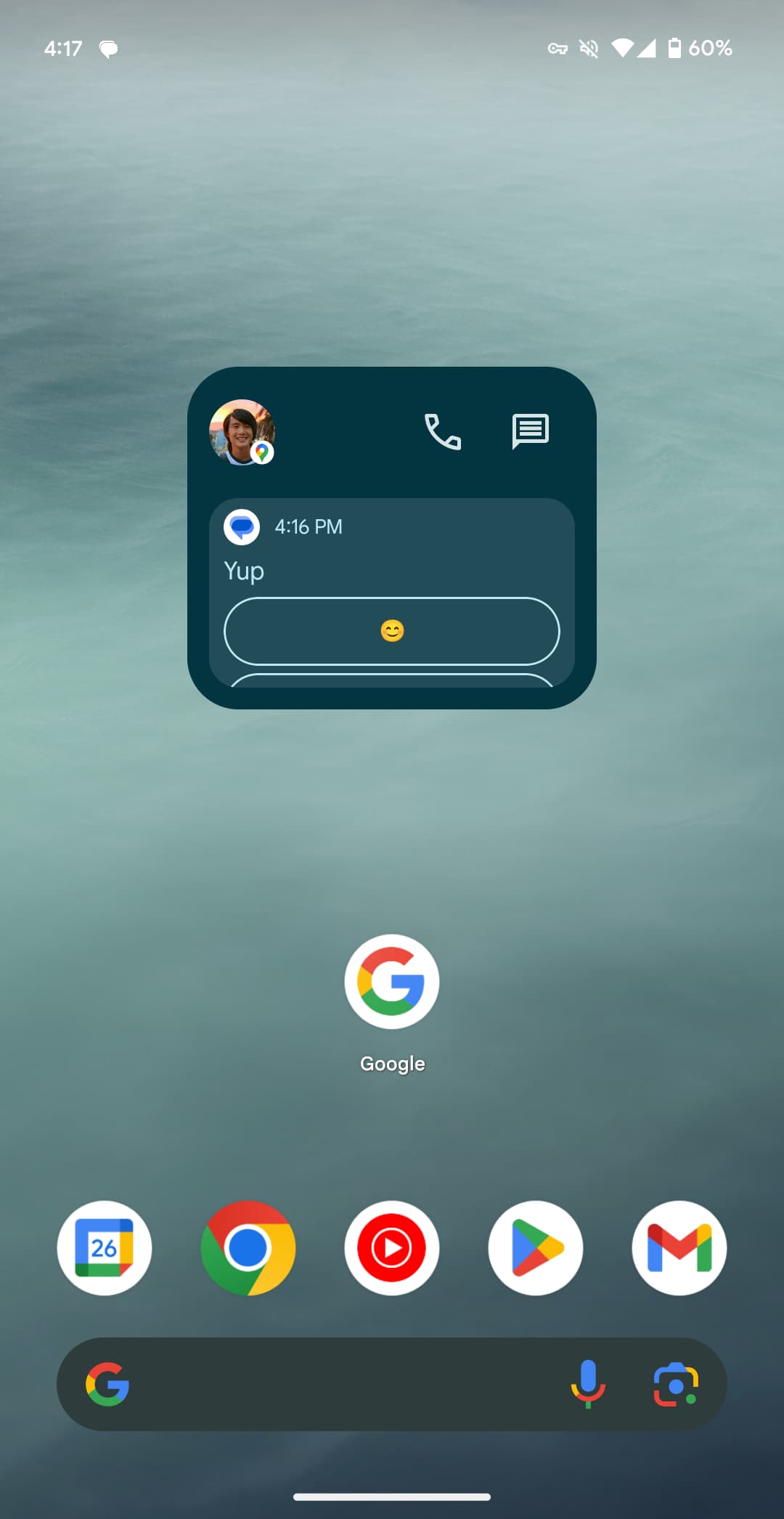Open the Gmail app

click(x=679, y=1248)
